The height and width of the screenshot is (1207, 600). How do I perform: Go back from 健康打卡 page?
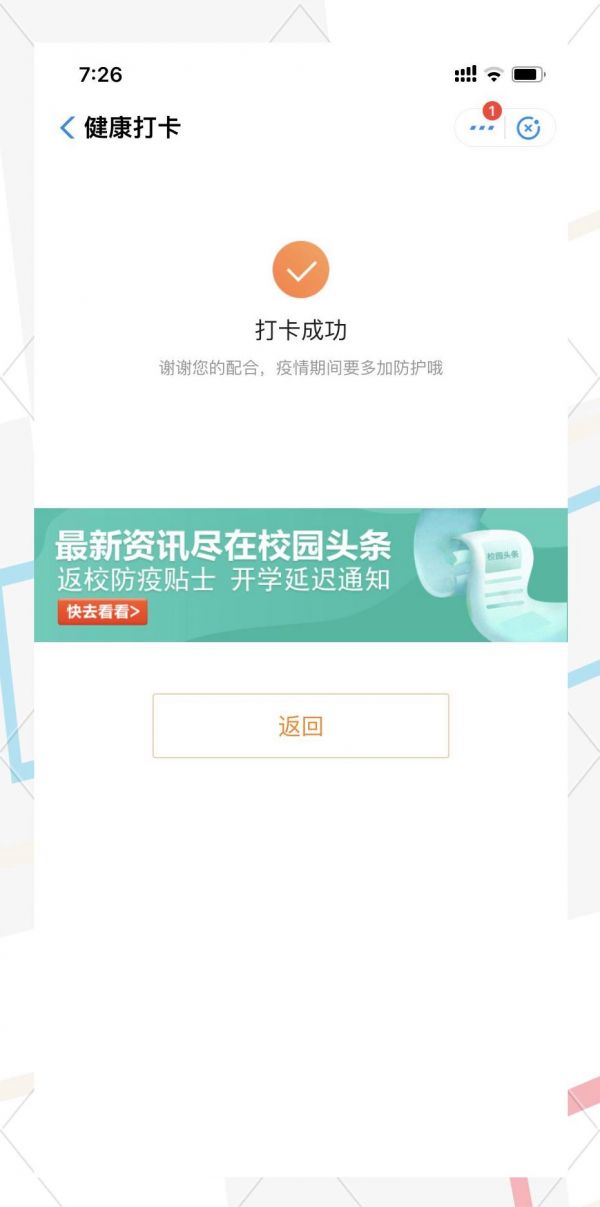[67, 128]
